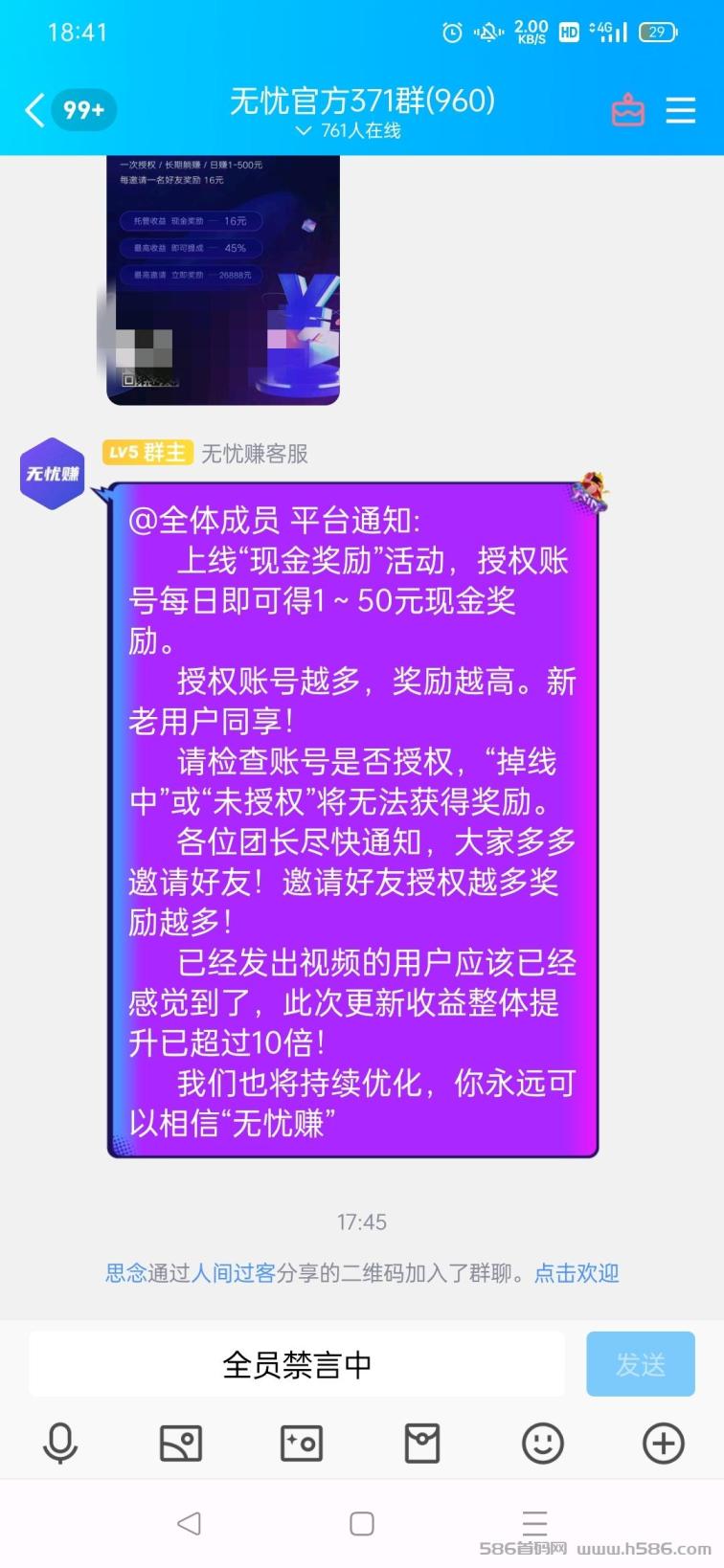This screenshot has width=724, height=1568.
Task: Open 无忧赚客服 avatar profile
Action: click(53, 473)
